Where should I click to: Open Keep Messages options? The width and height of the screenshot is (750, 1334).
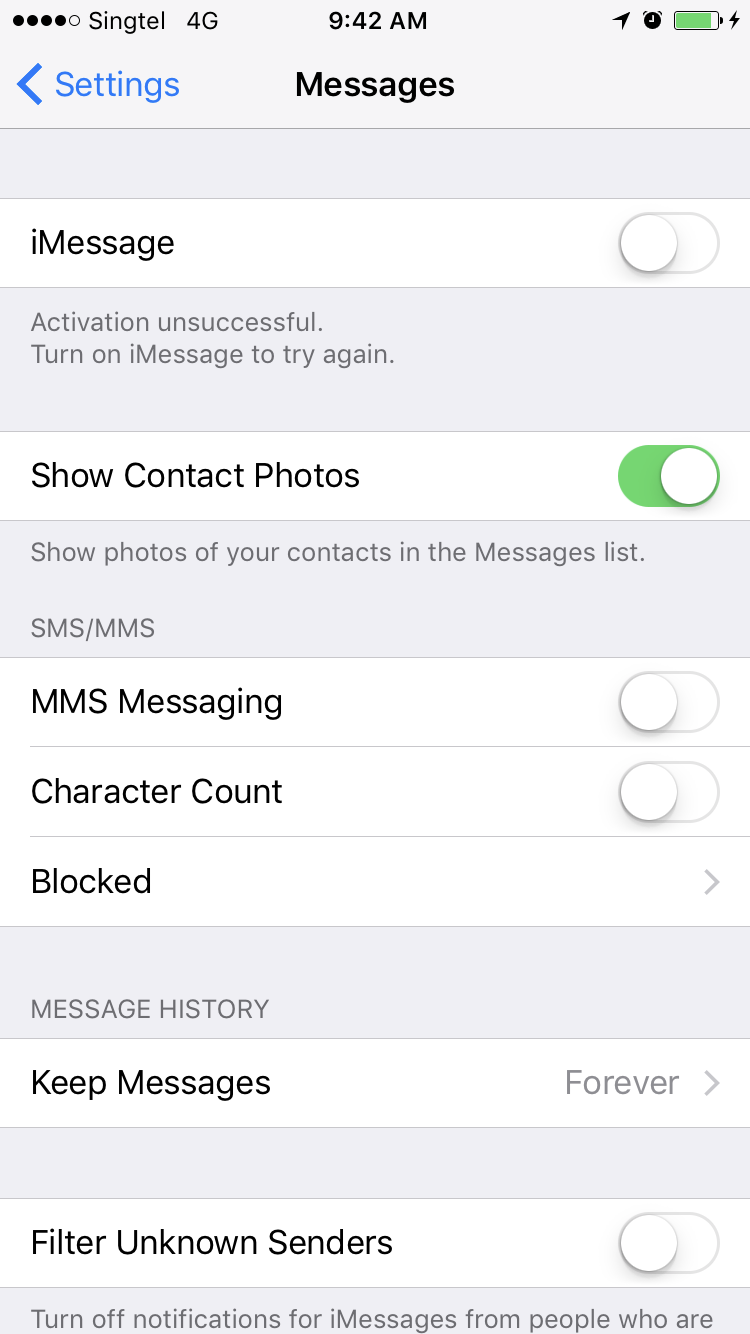click(375, 1083)
